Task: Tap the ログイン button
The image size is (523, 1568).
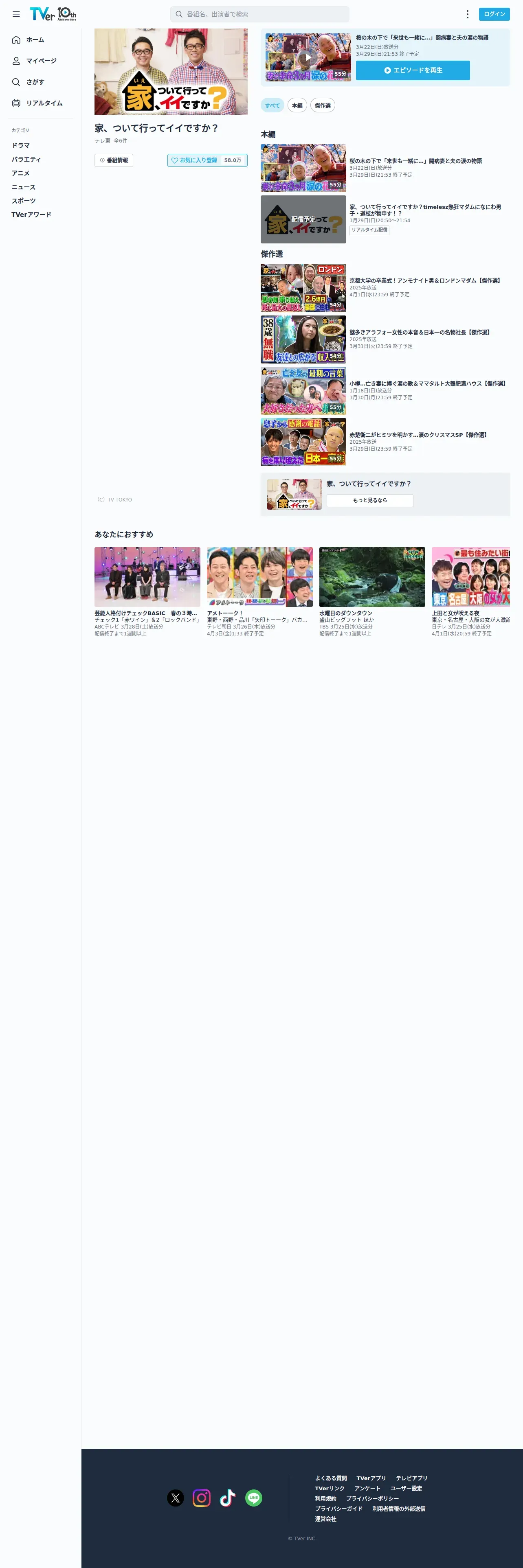Action: (x=494, y=14)
